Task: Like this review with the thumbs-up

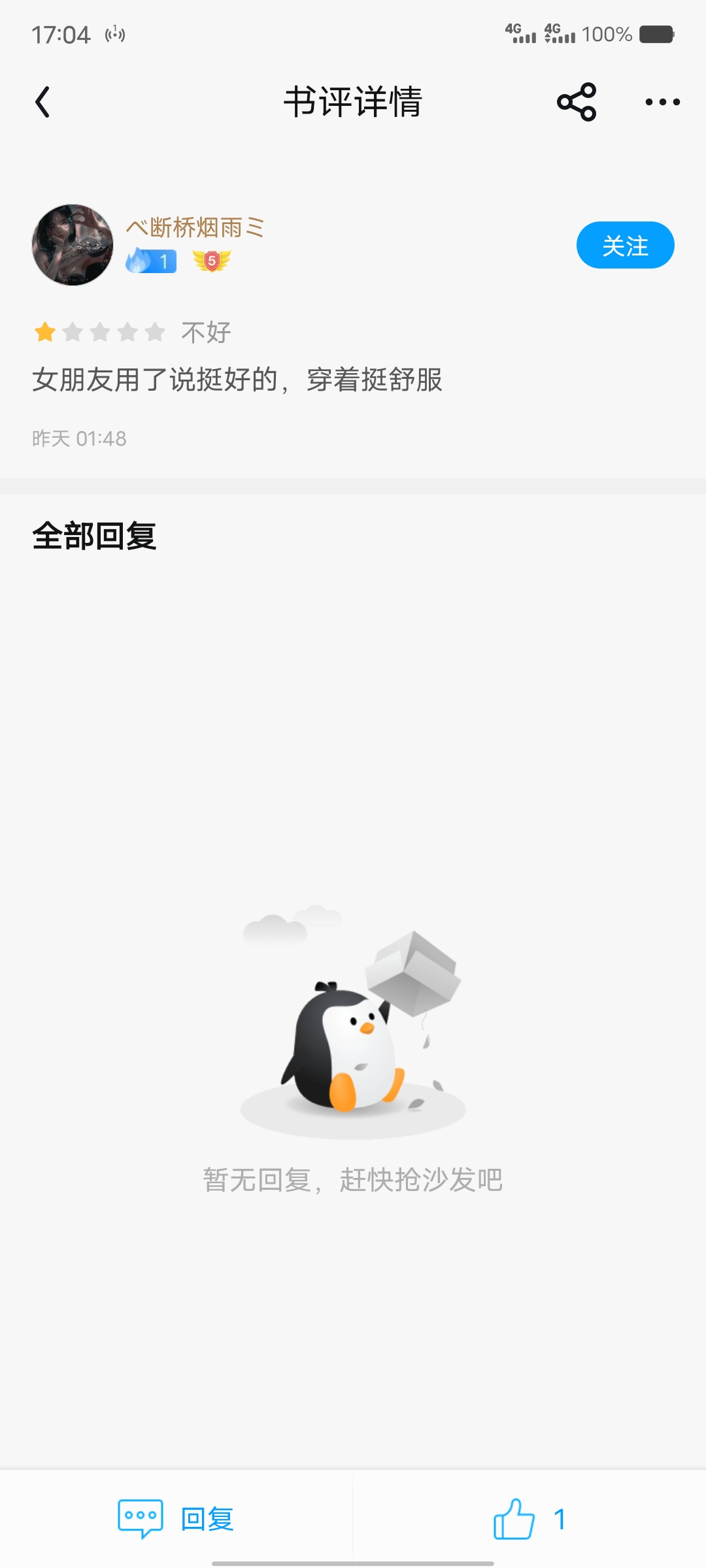Action: [x=514, y=1519]
